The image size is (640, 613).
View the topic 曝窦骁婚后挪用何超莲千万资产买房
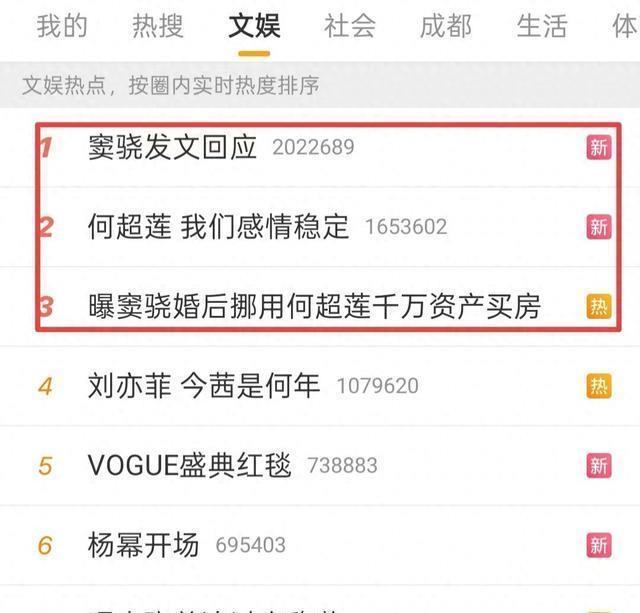[314, 306]
